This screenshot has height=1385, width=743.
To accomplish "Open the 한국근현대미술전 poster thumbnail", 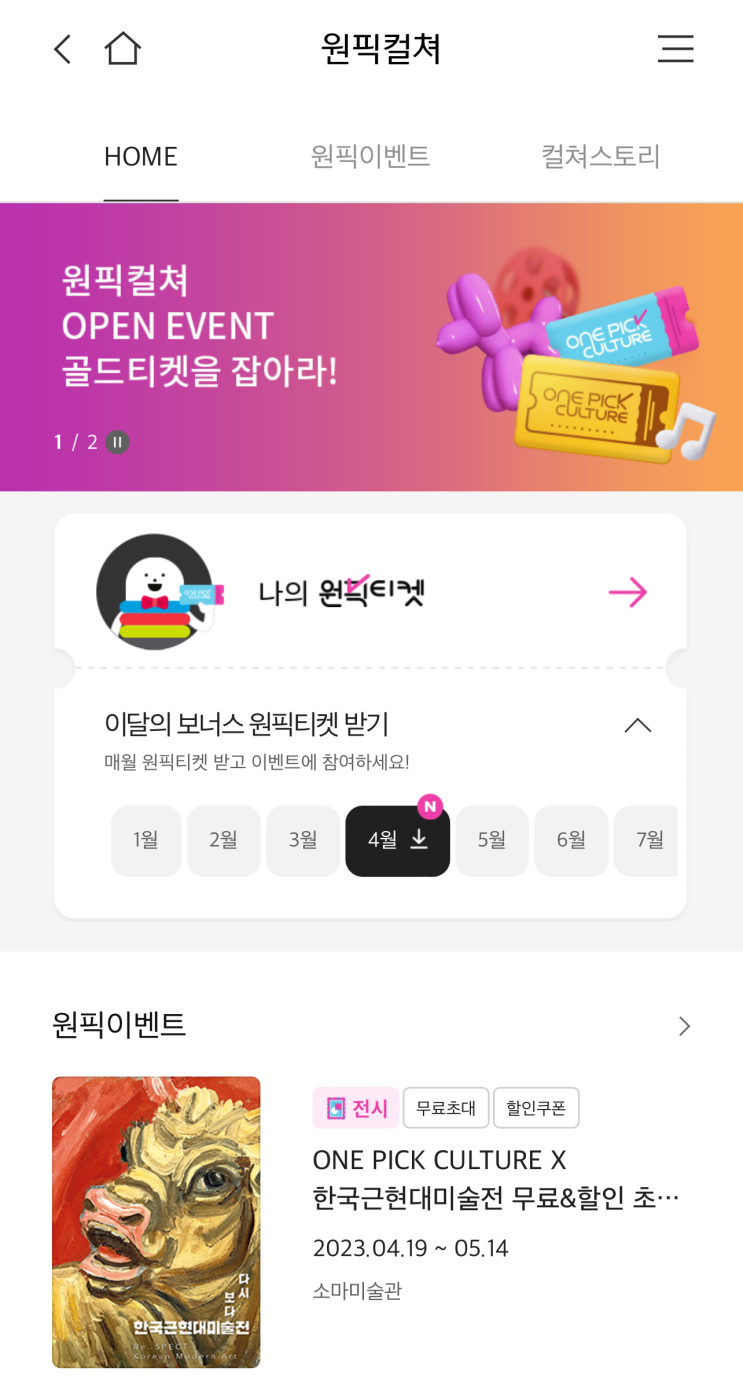I will pyautogui.click(x=155, y=1222).
